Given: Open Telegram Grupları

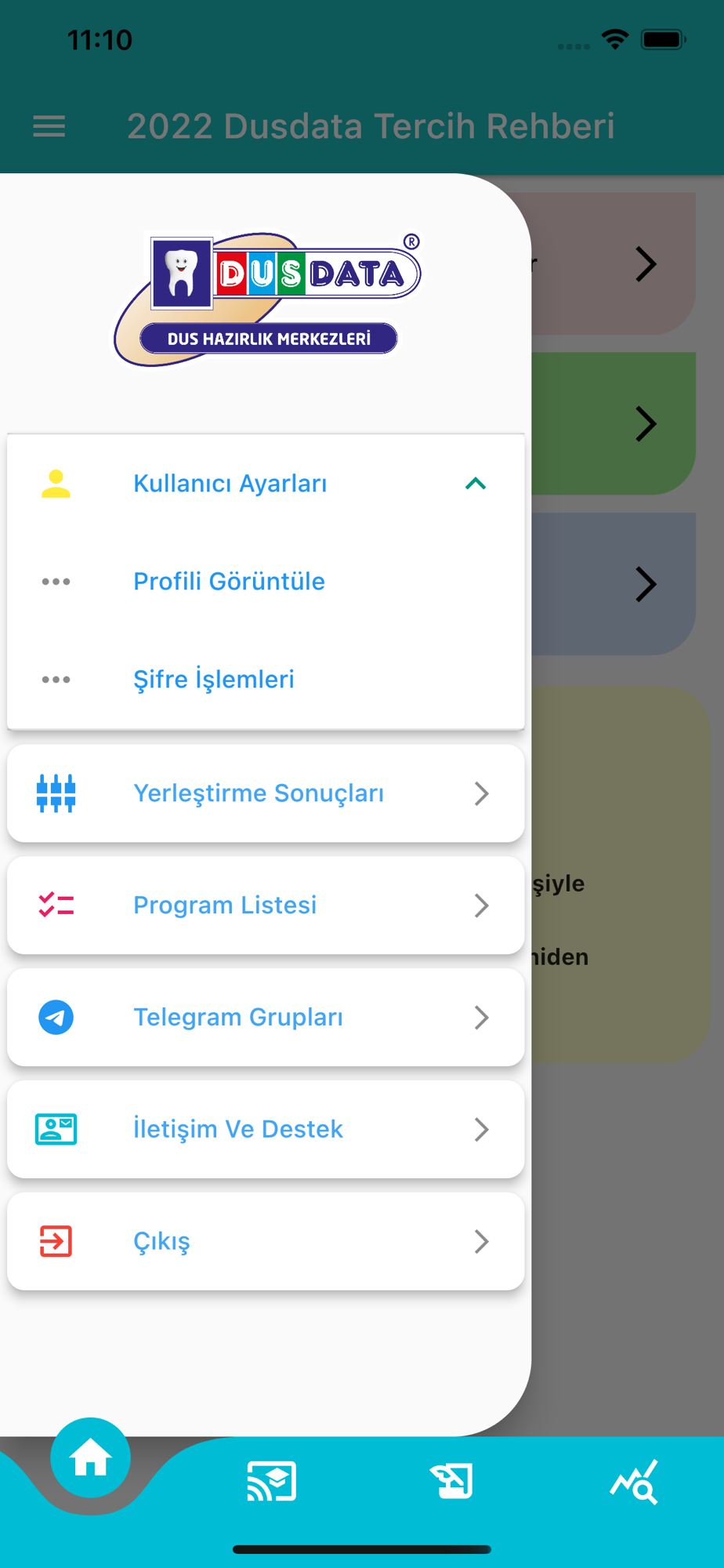Looking at the screenshot, I should (266, 1018).
